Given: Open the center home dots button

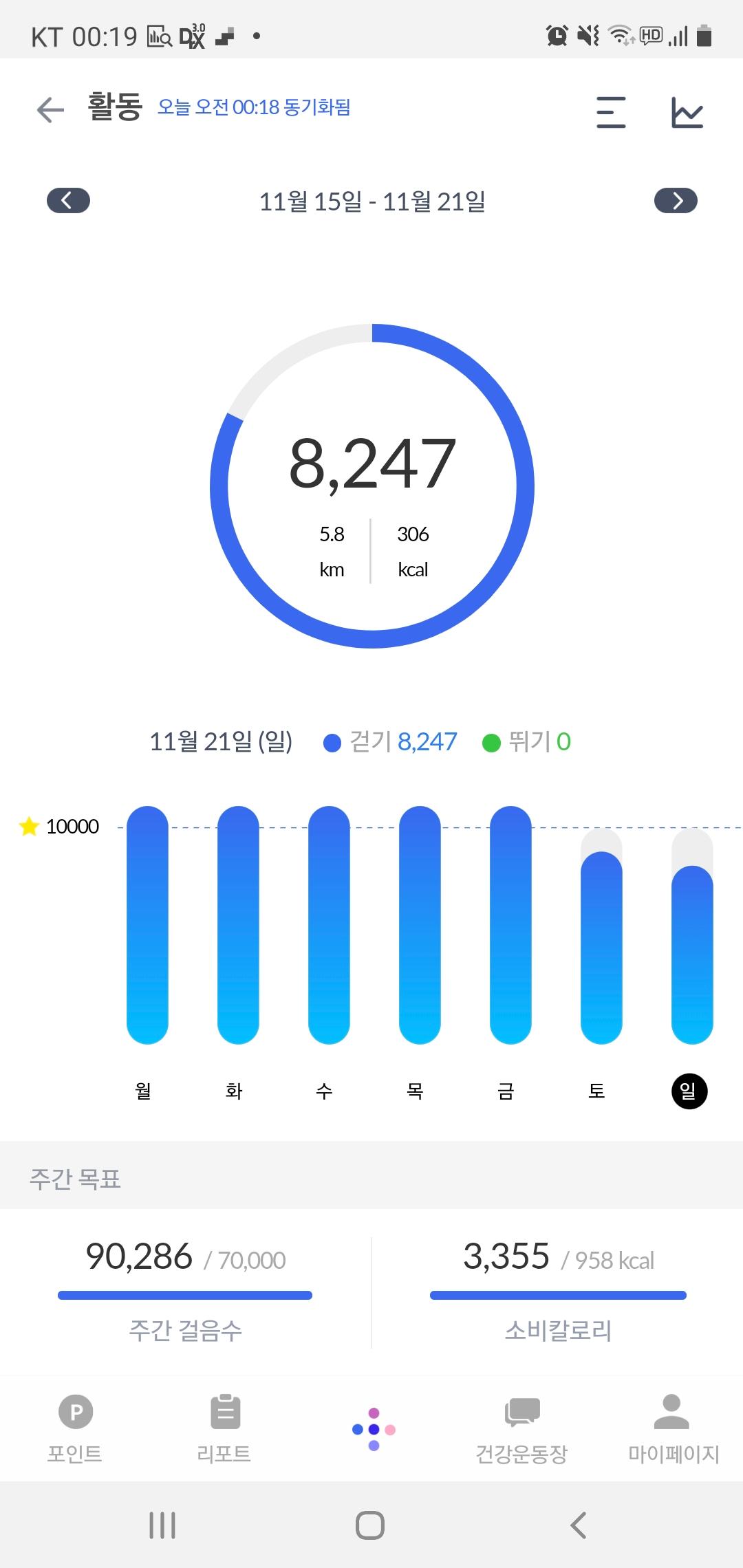Looking at the screenshot, I should click(x=374, y=1429).
